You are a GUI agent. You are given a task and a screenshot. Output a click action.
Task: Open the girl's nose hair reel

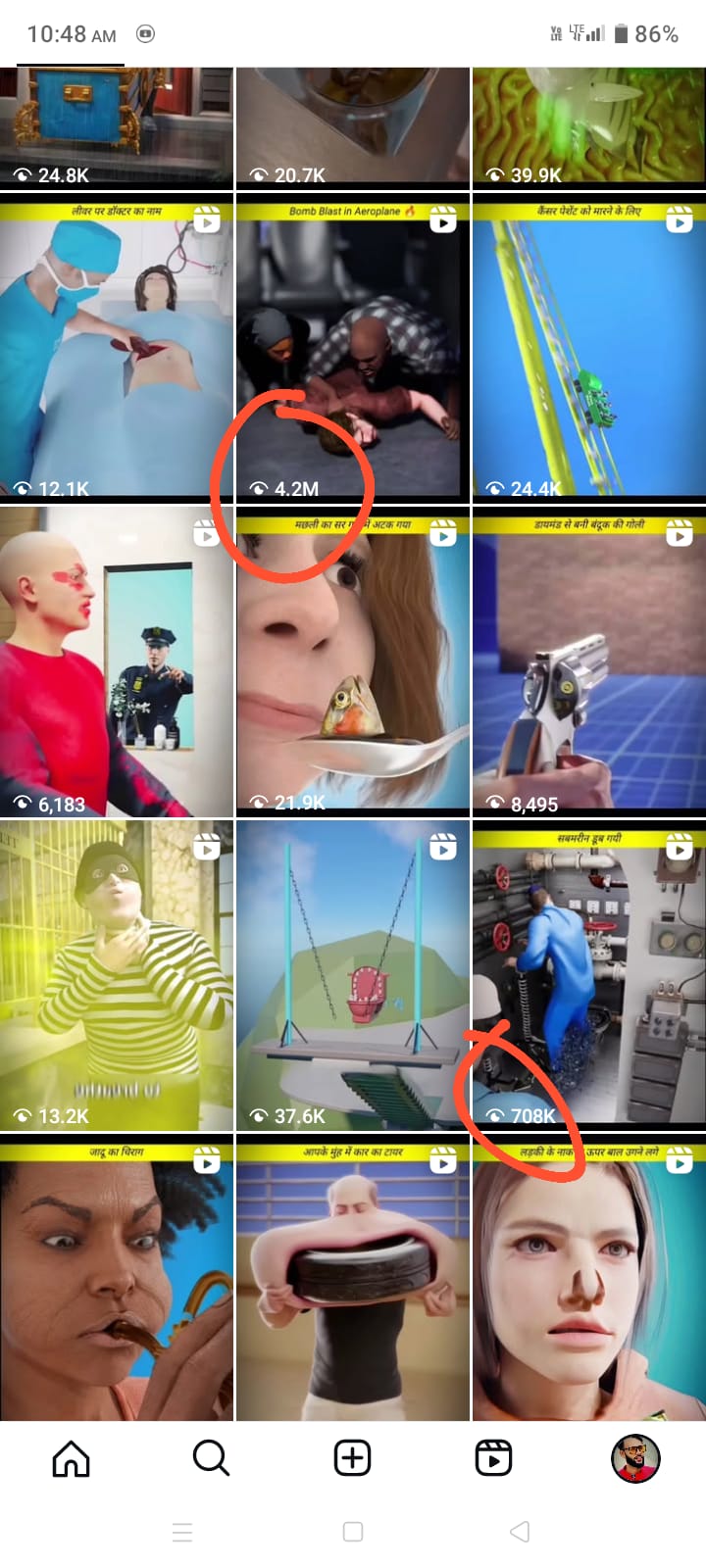(x=589, y=1278)
